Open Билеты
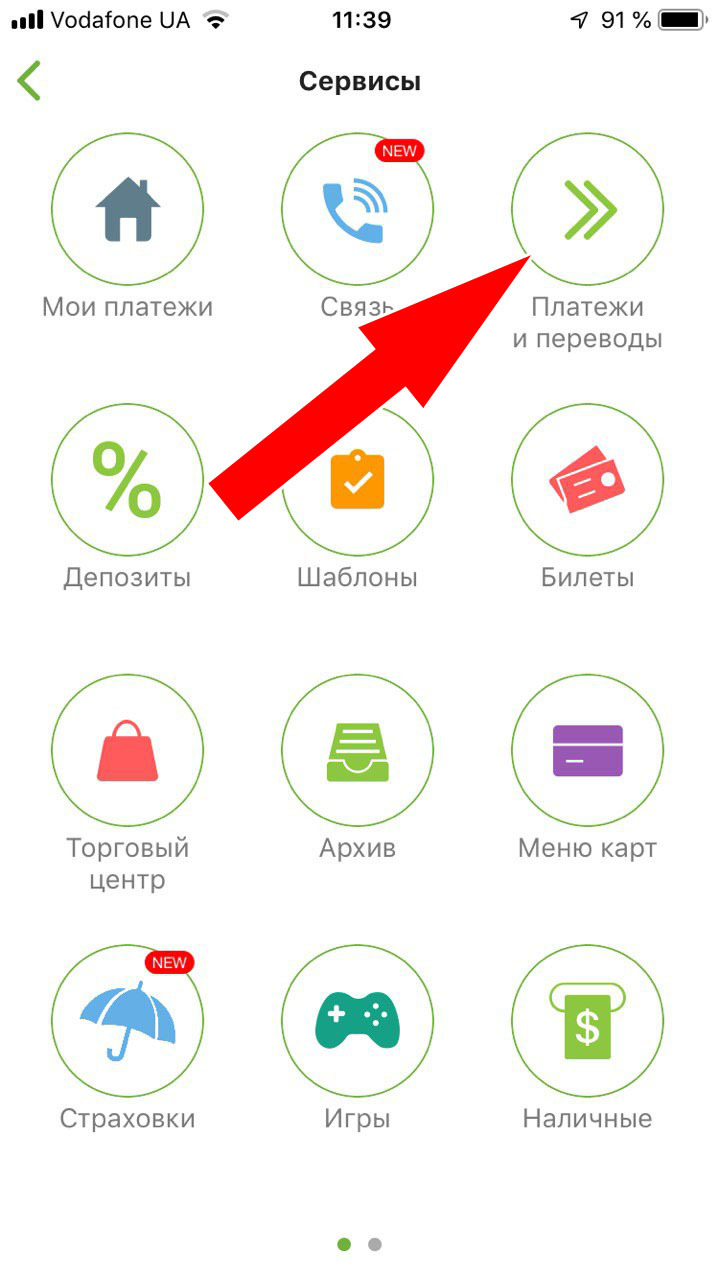 tap(587, 481)
